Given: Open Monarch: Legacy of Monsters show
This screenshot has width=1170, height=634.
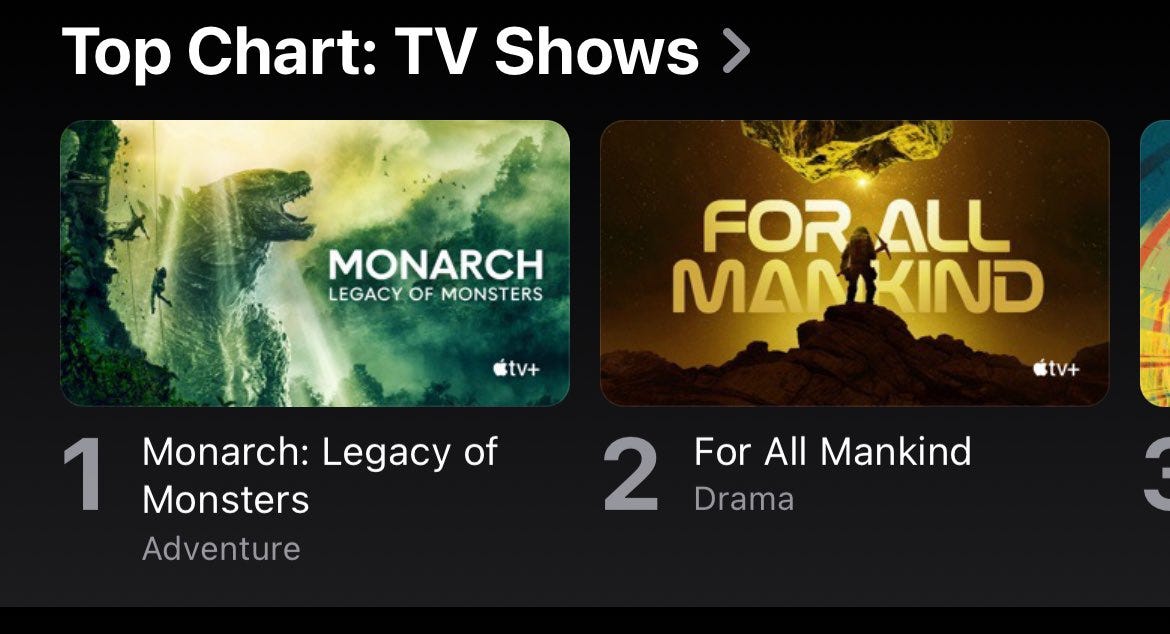Looking at the screenshot, I should click(x=315, y=263).
